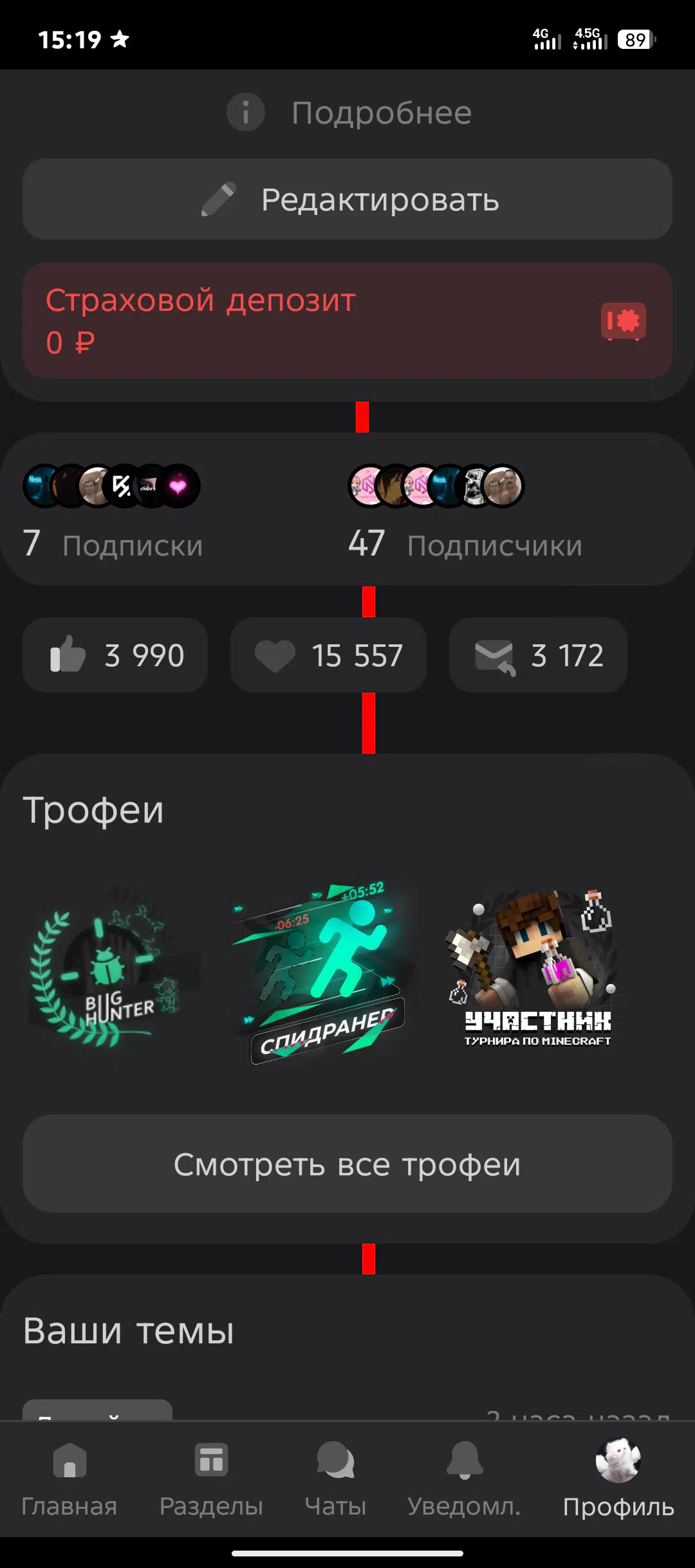Viewport: 695px width, 1568px height.
Task: Tap Смотреть все трофеи button
Action: 347,1164
